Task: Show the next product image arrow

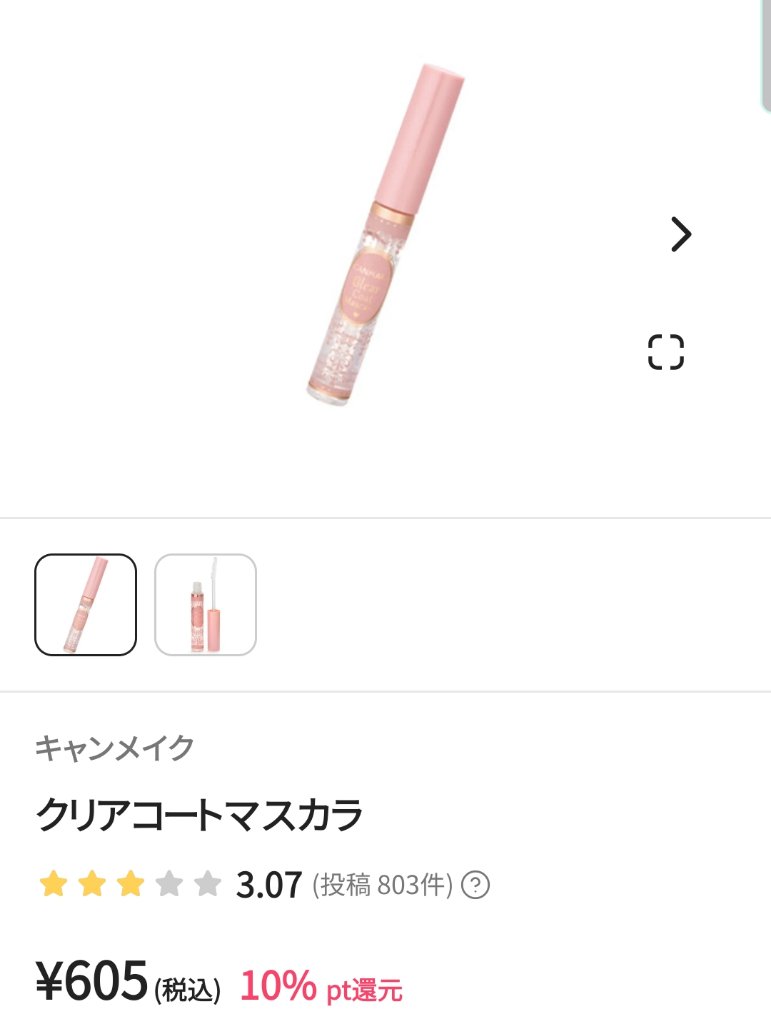Action: 681,234
